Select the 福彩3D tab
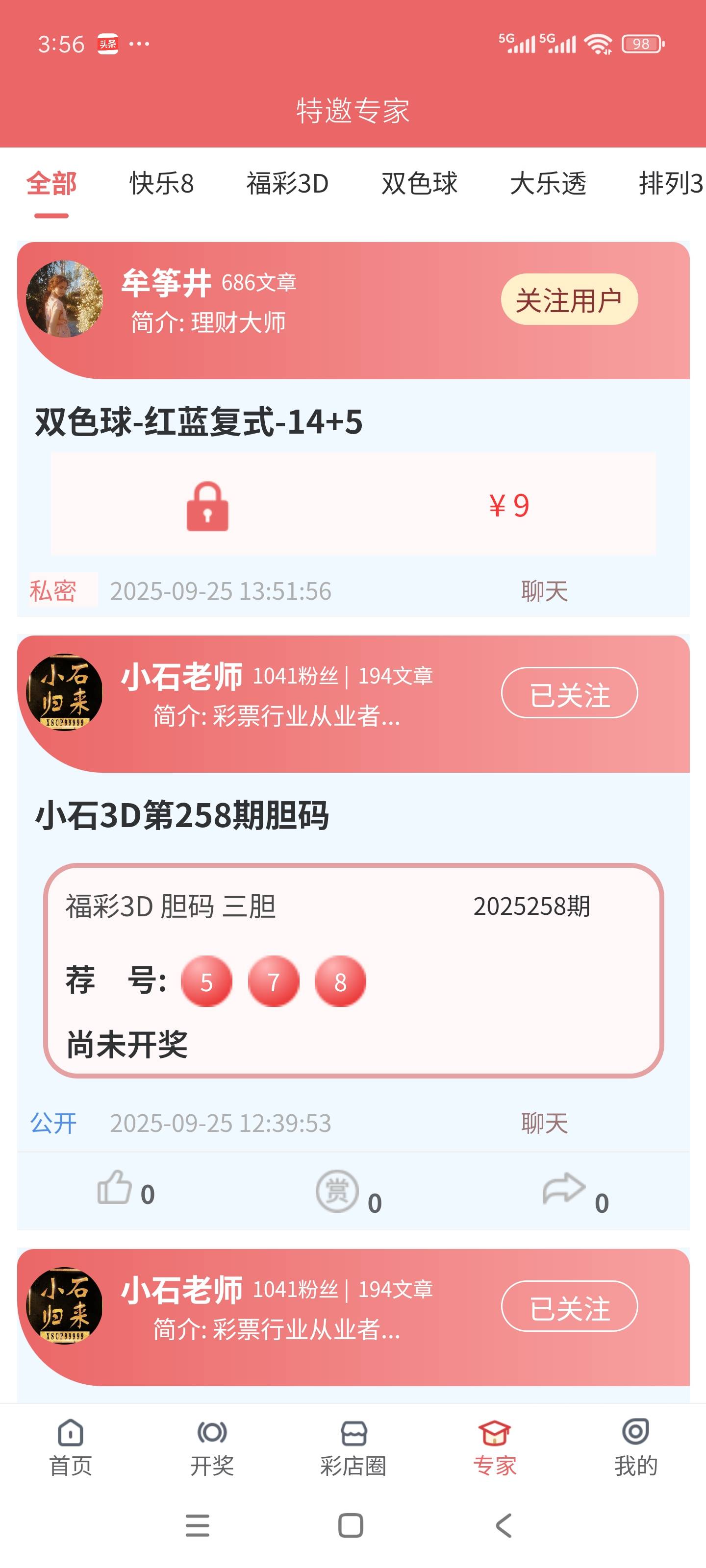The height and width of the screenshot is (1568, 706). pyautogui.click(x=287, y=183)
